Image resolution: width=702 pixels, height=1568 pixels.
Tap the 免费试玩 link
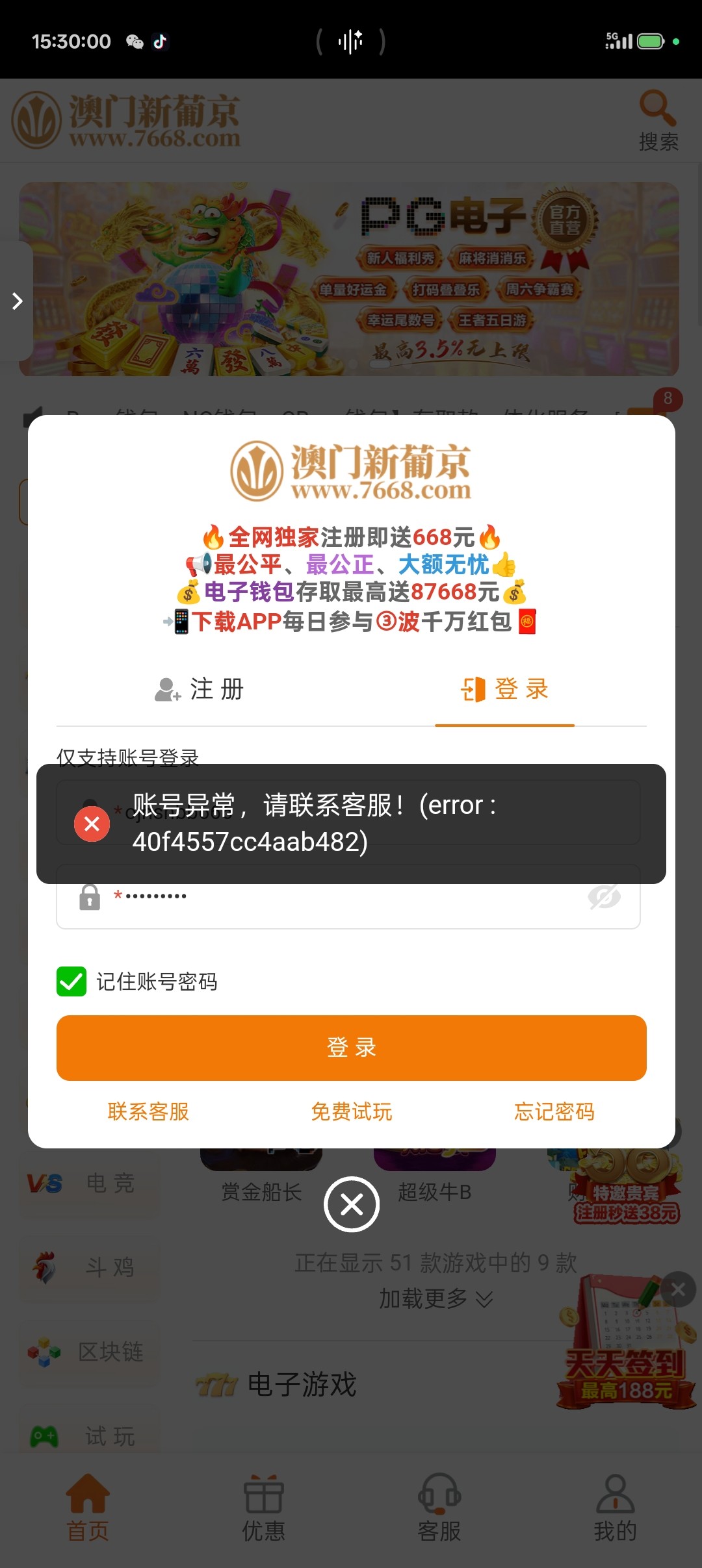click(x=351, y=1111)
